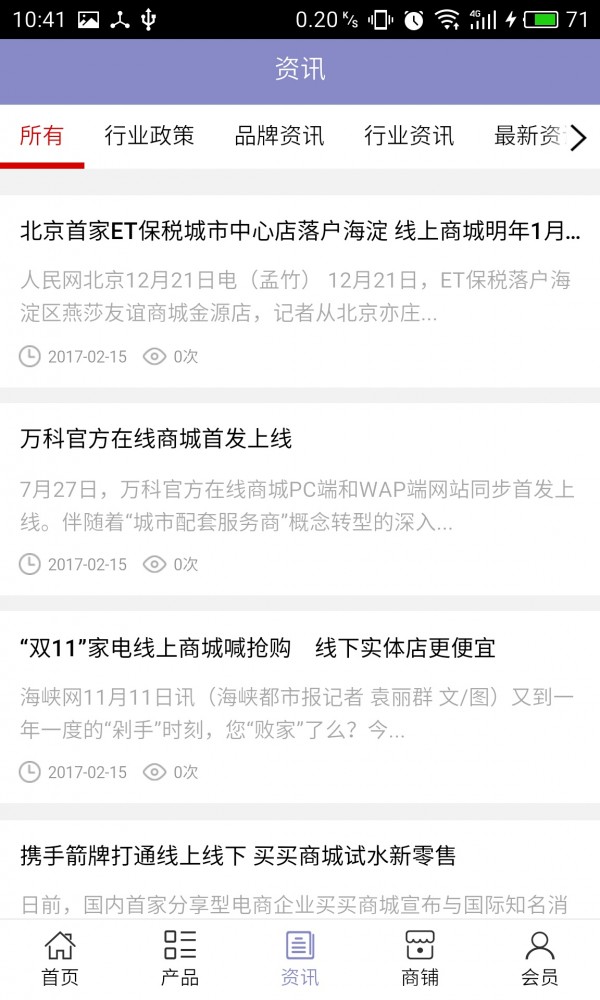Open article 万科官方在线商城首发上线
This screenshot has width=600, height=1000.
(x=300, y=499)
